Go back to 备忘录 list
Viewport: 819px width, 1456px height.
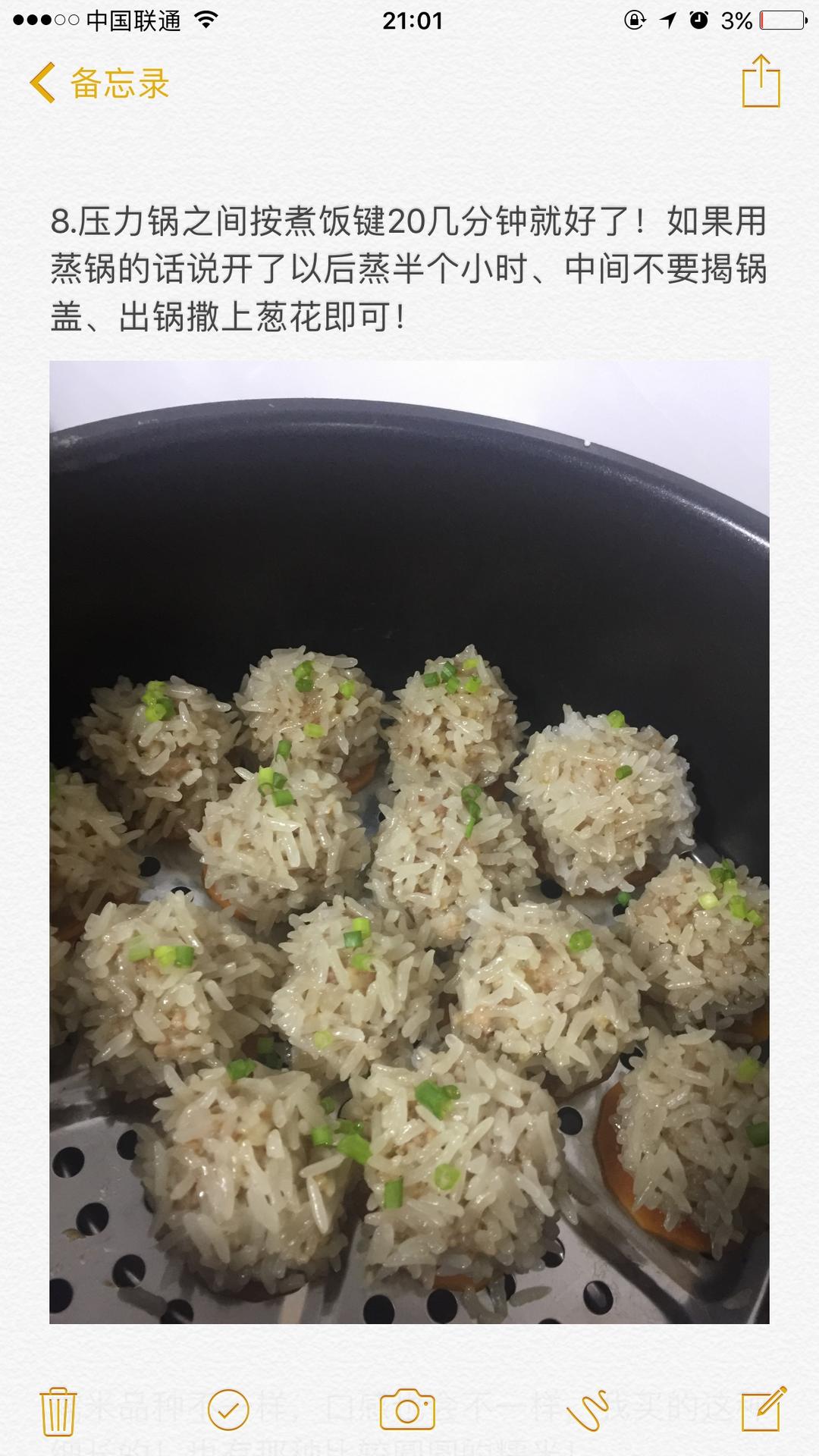click(99, 83)
